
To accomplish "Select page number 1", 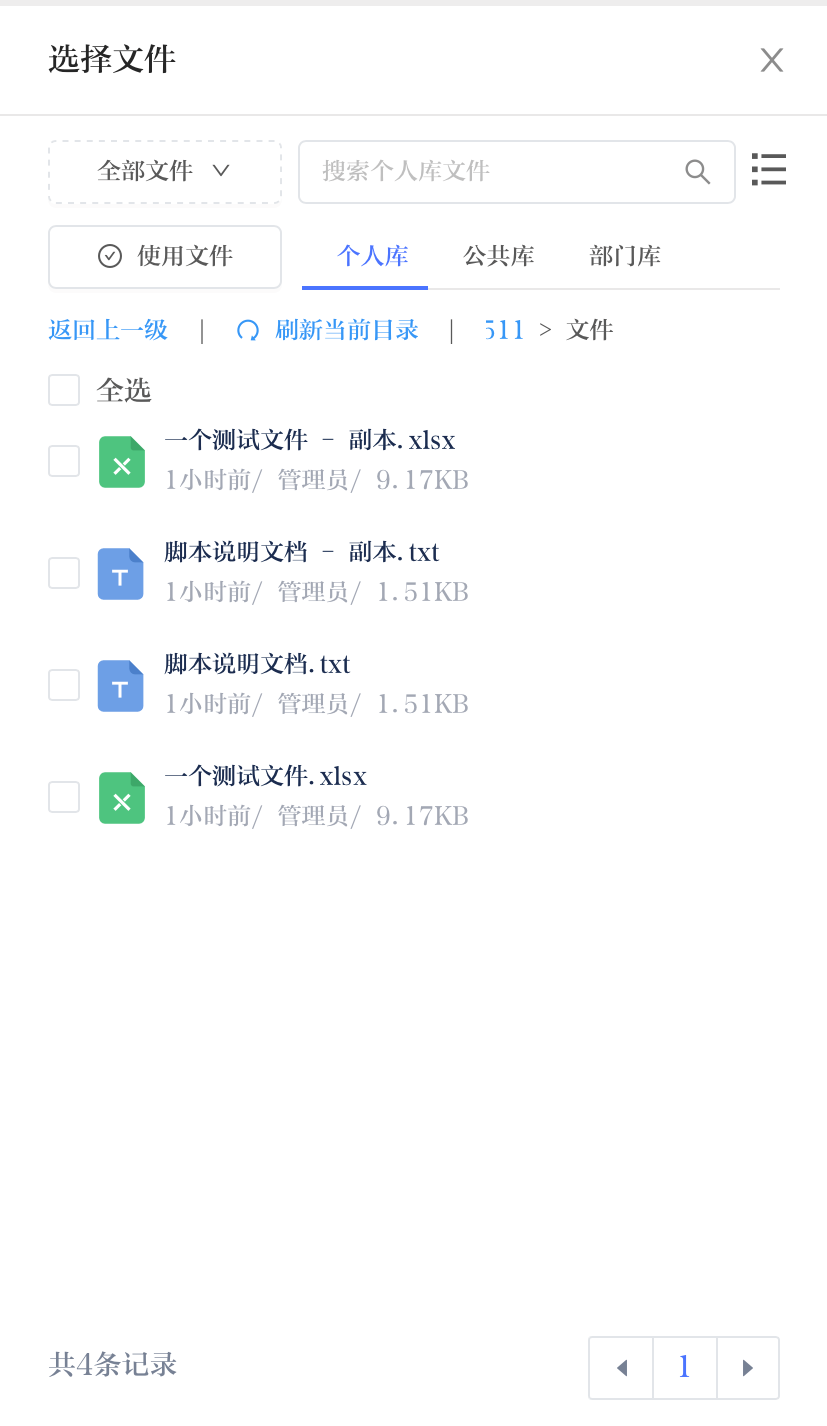I will tap(684, 1367).
